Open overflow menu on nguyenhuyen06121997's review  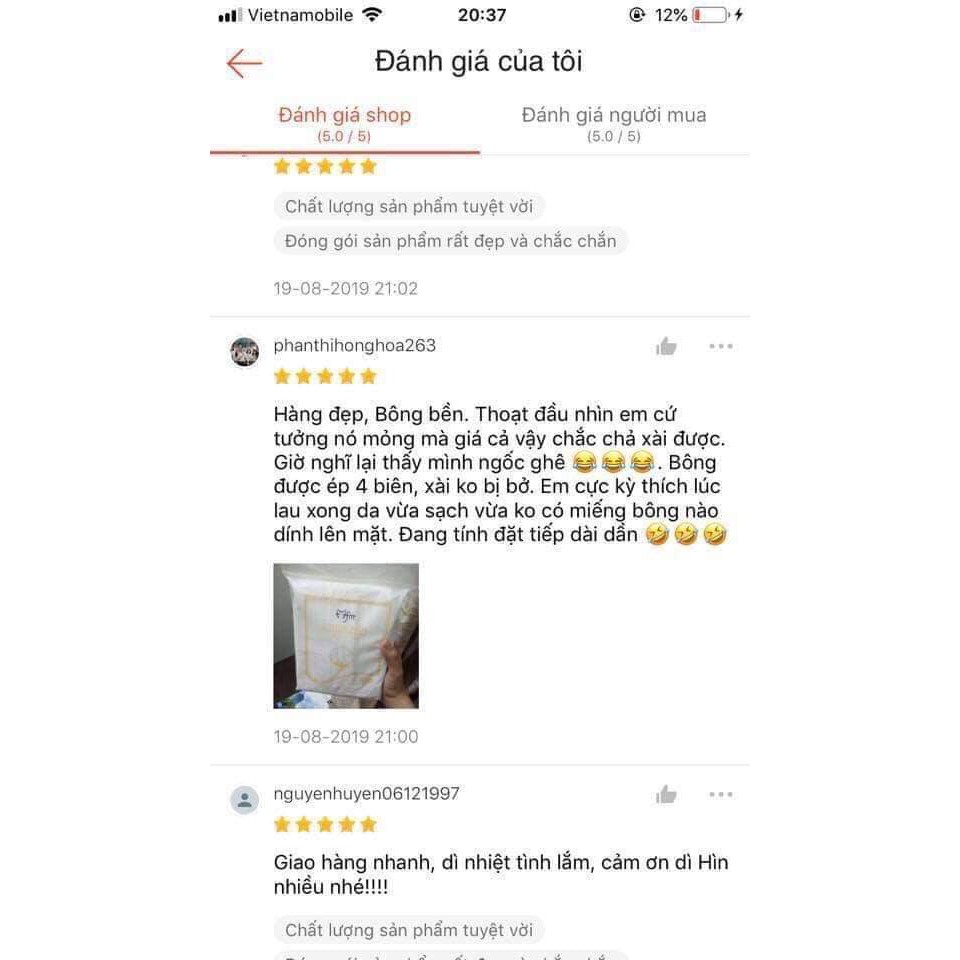[x=721, y=794]
